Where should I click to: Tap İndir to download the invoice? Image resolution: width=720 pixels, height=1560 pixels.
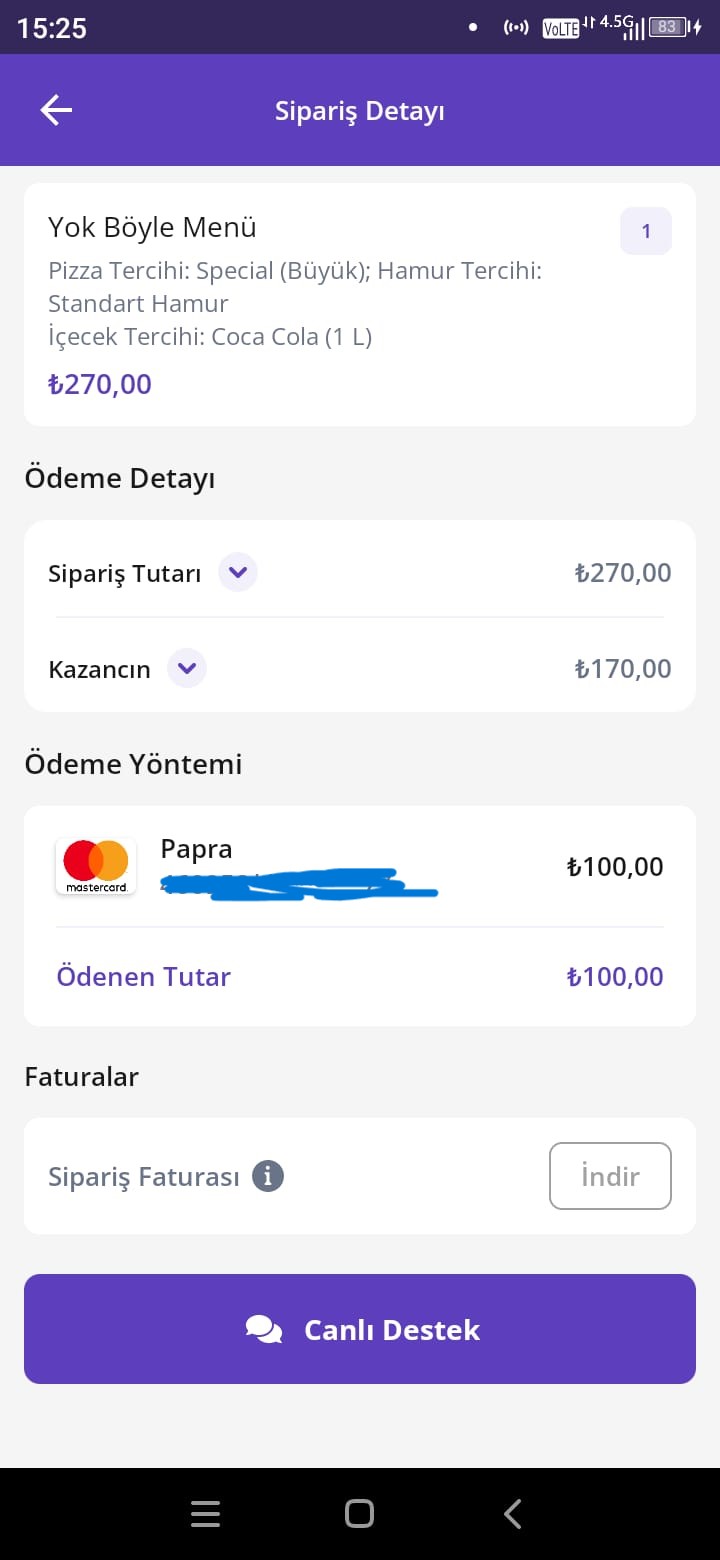(610, 1176)
